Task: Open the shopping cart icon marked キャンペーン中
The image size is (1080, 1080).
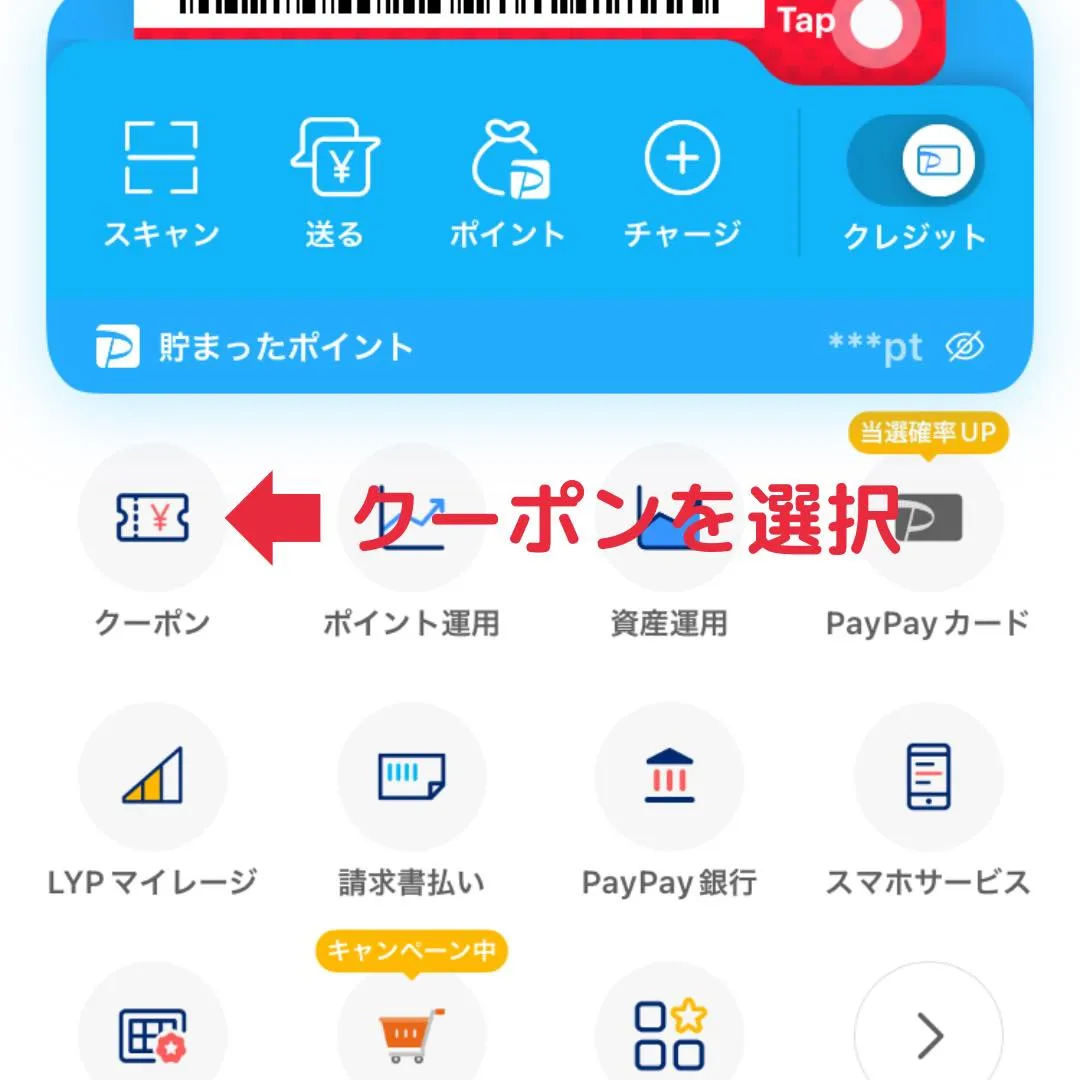Action: pos(411,1030)
